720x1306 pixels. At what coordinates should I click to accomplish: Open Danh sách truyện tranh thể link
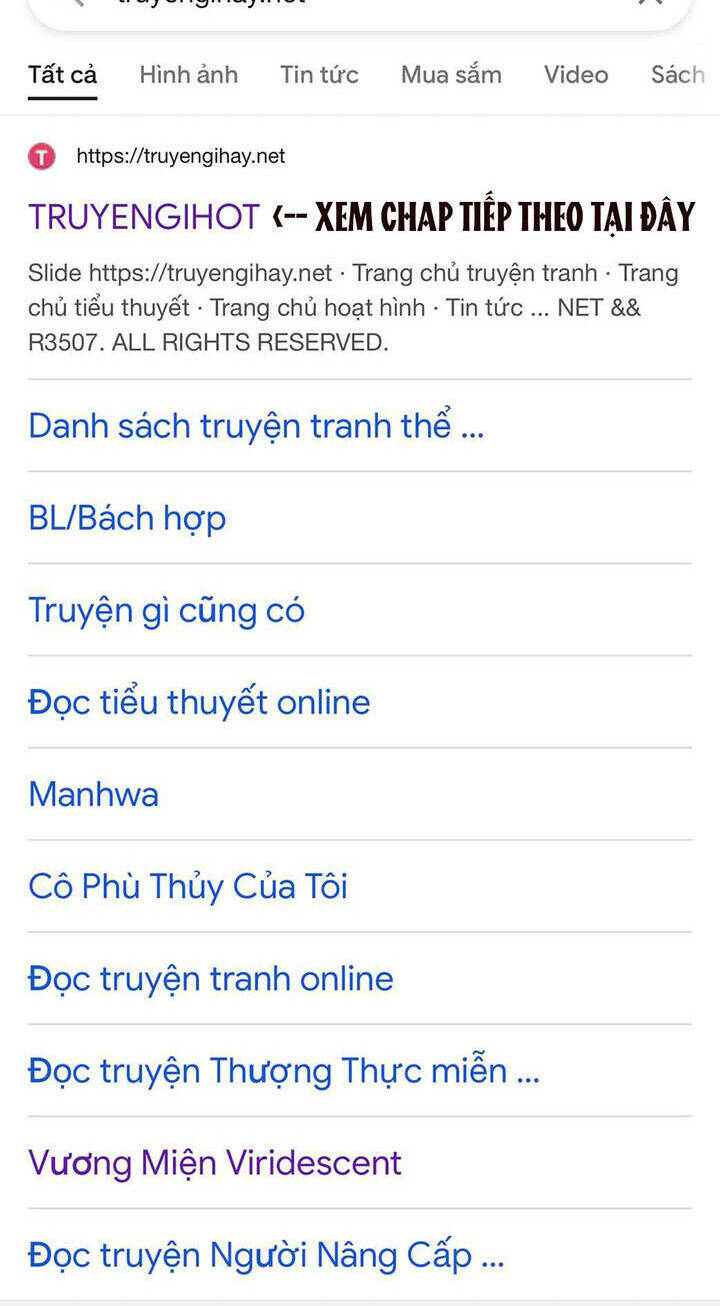[255, 426]
